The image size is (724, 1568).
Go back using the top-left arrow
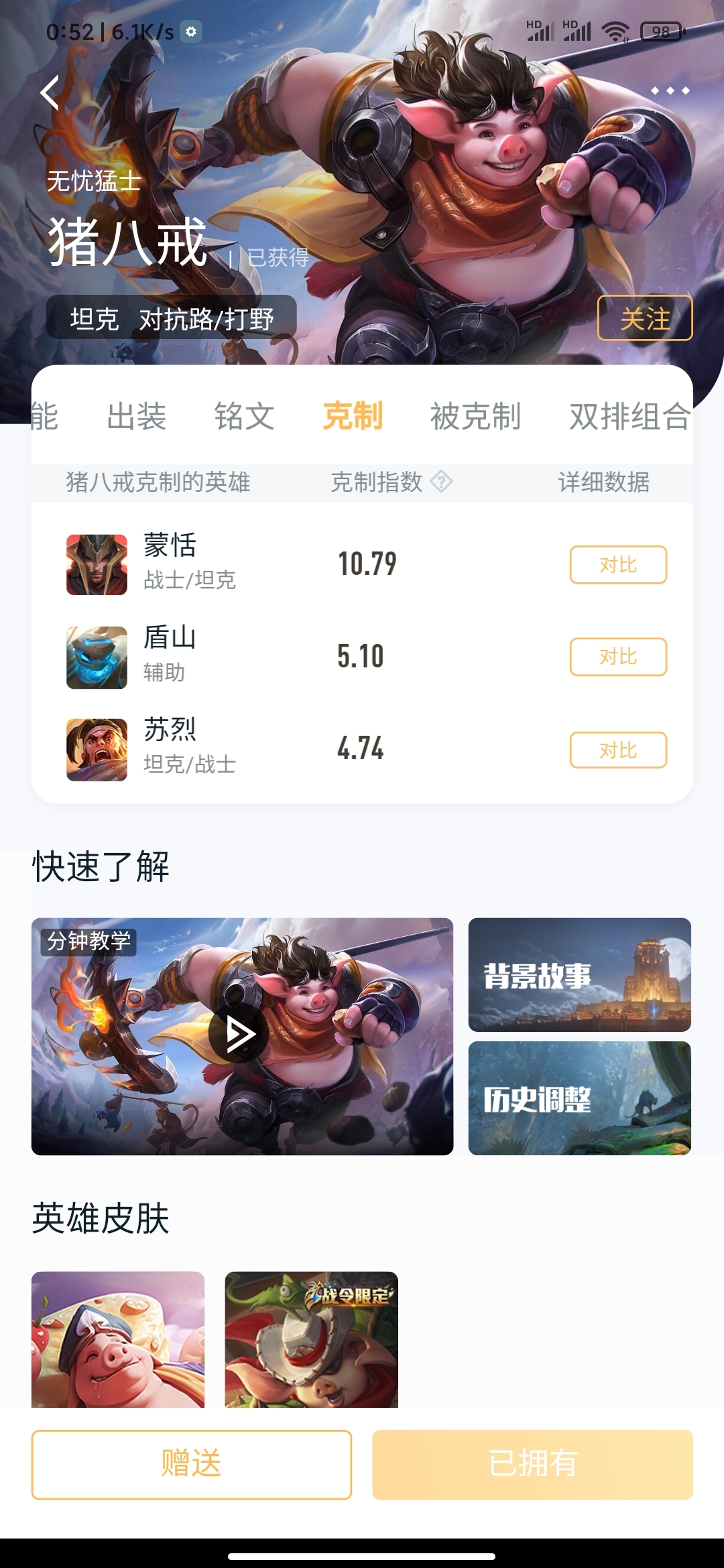(x=50, y=92)
